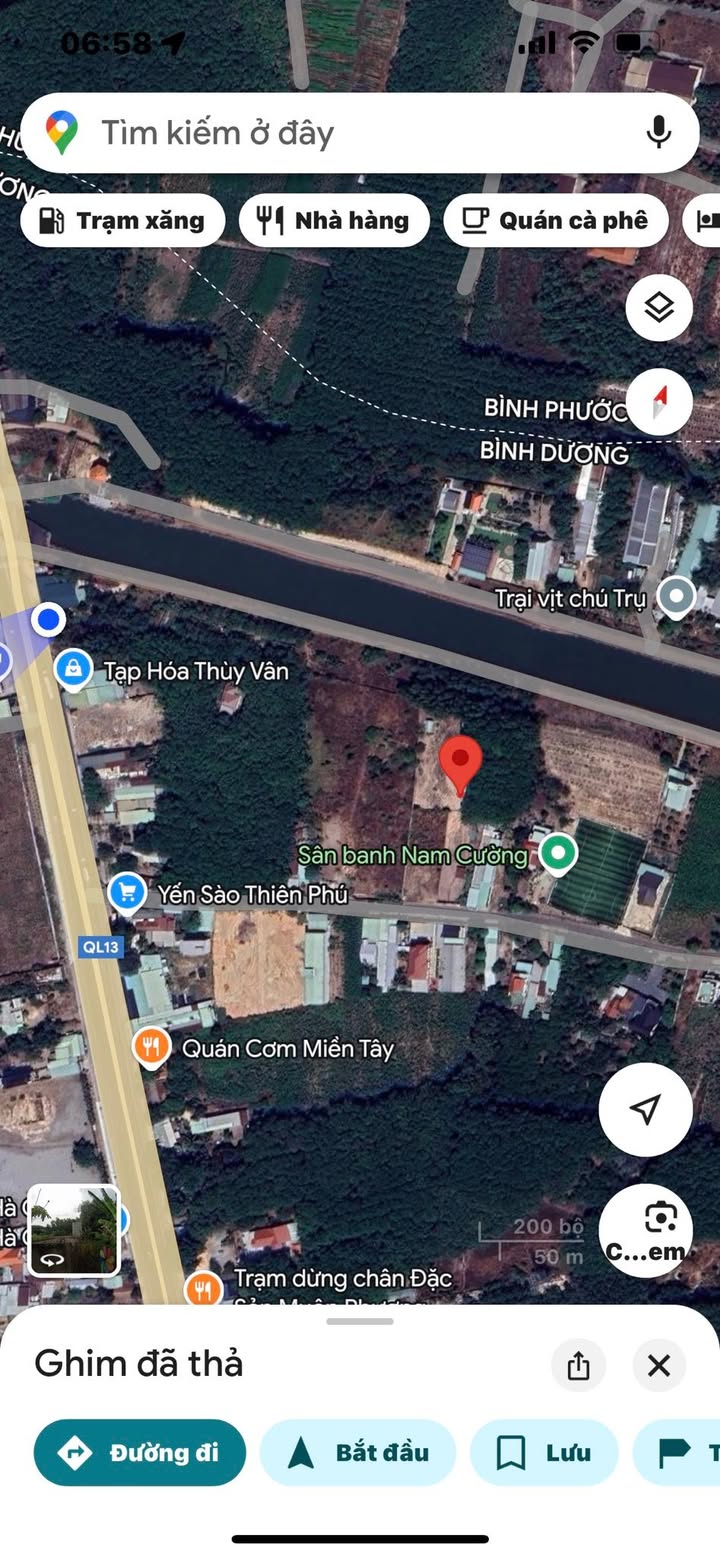
Task: Close the "Ghim đã thả" panel
Action: pos(658,1365)
